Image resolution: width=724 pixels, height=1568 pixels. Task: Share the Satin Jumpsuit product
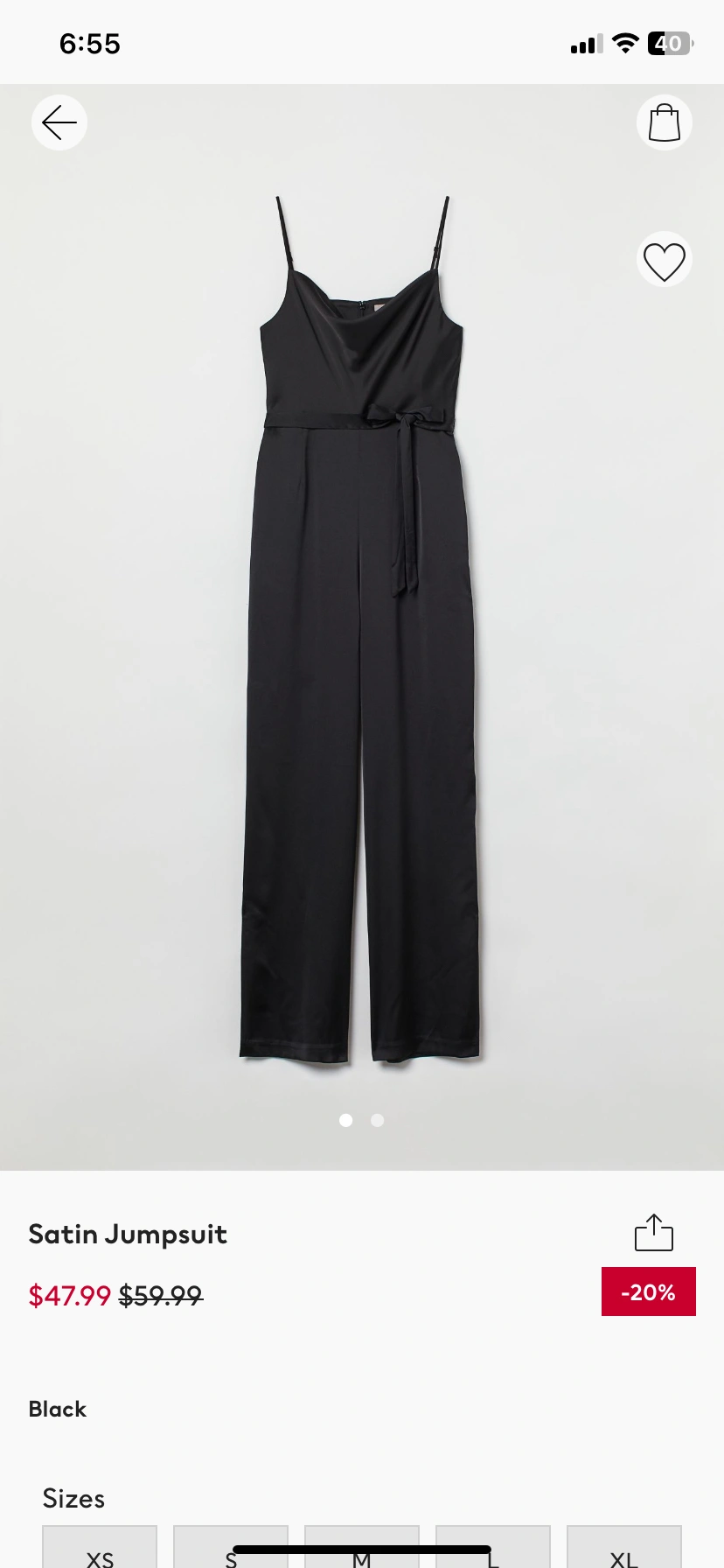click(653, 1233)
